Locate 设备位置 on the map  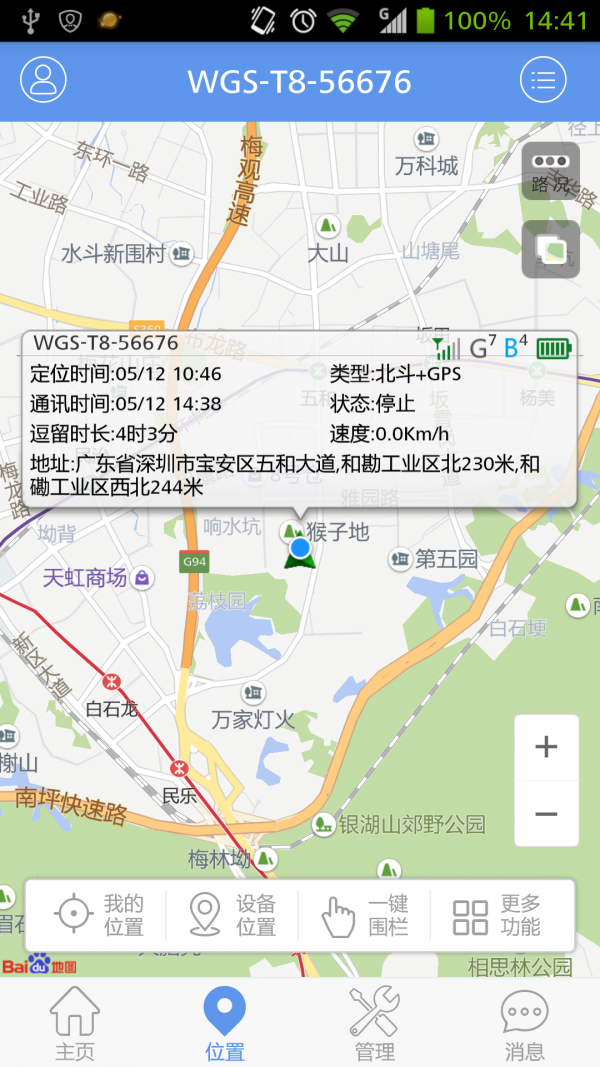pos(232,915)
